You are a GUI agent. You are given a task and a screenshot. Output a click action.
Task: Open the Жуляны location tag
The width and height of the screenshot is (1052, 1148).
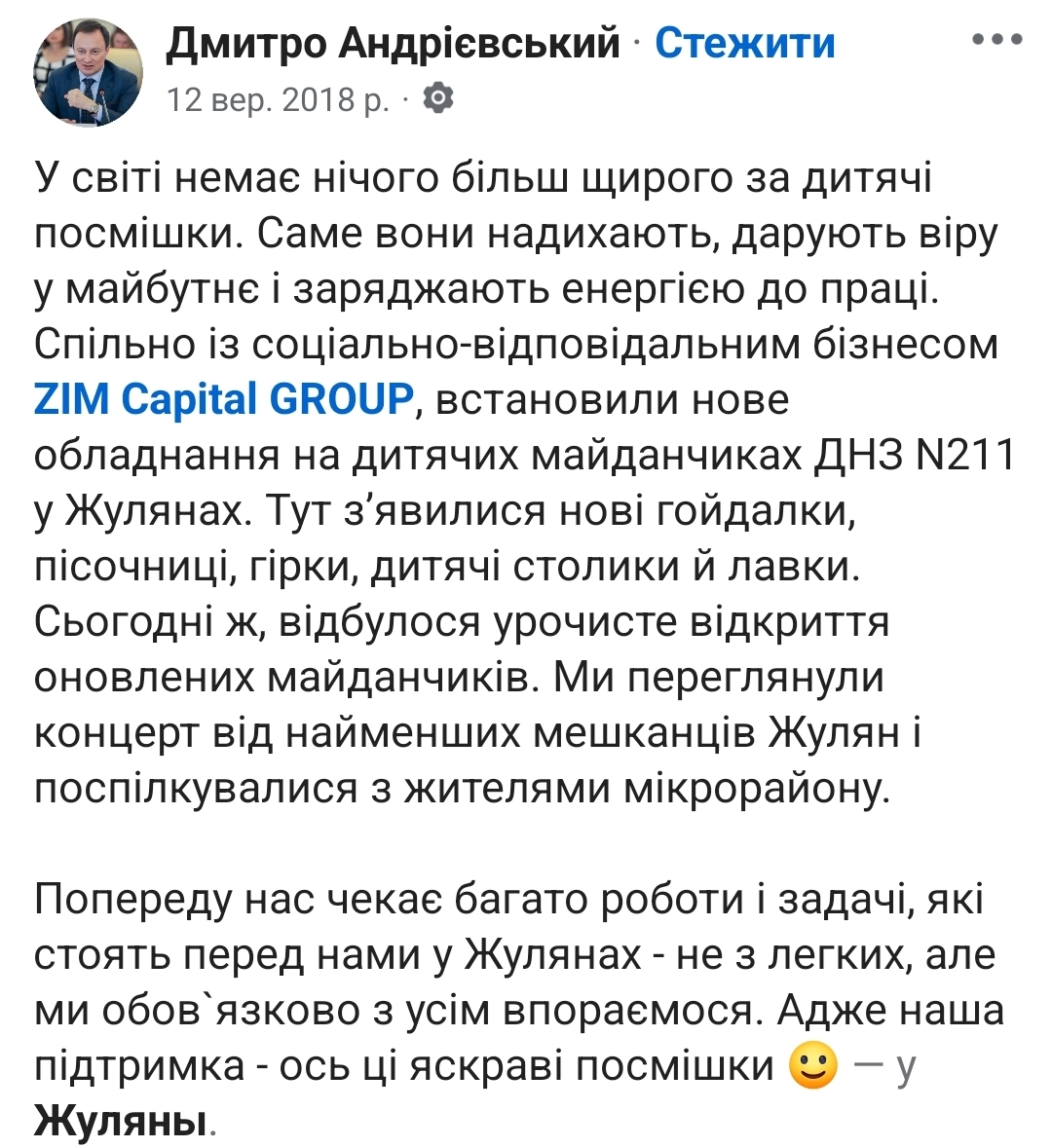[122, 1121]
